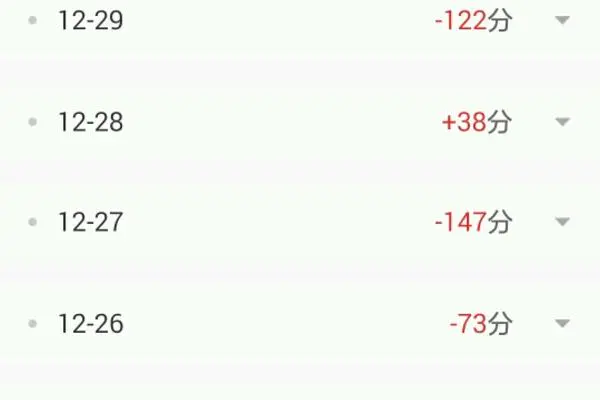The height and width of the screenshot is (400, 600).
Task: Expand the 12-26 entry showing -73分
Action: click(562, 323)
